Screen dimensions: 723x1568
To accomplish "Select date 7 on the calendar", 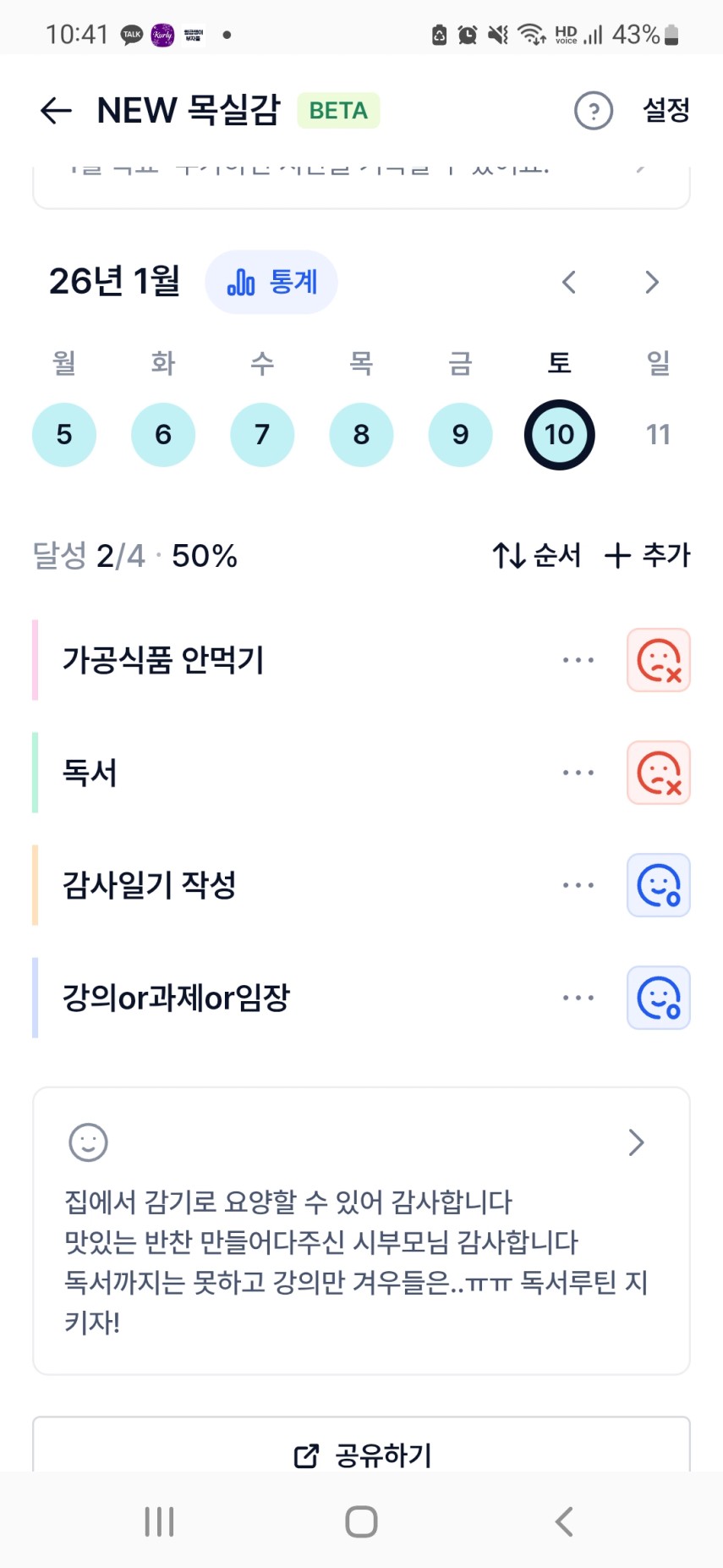I will (262, 435).
